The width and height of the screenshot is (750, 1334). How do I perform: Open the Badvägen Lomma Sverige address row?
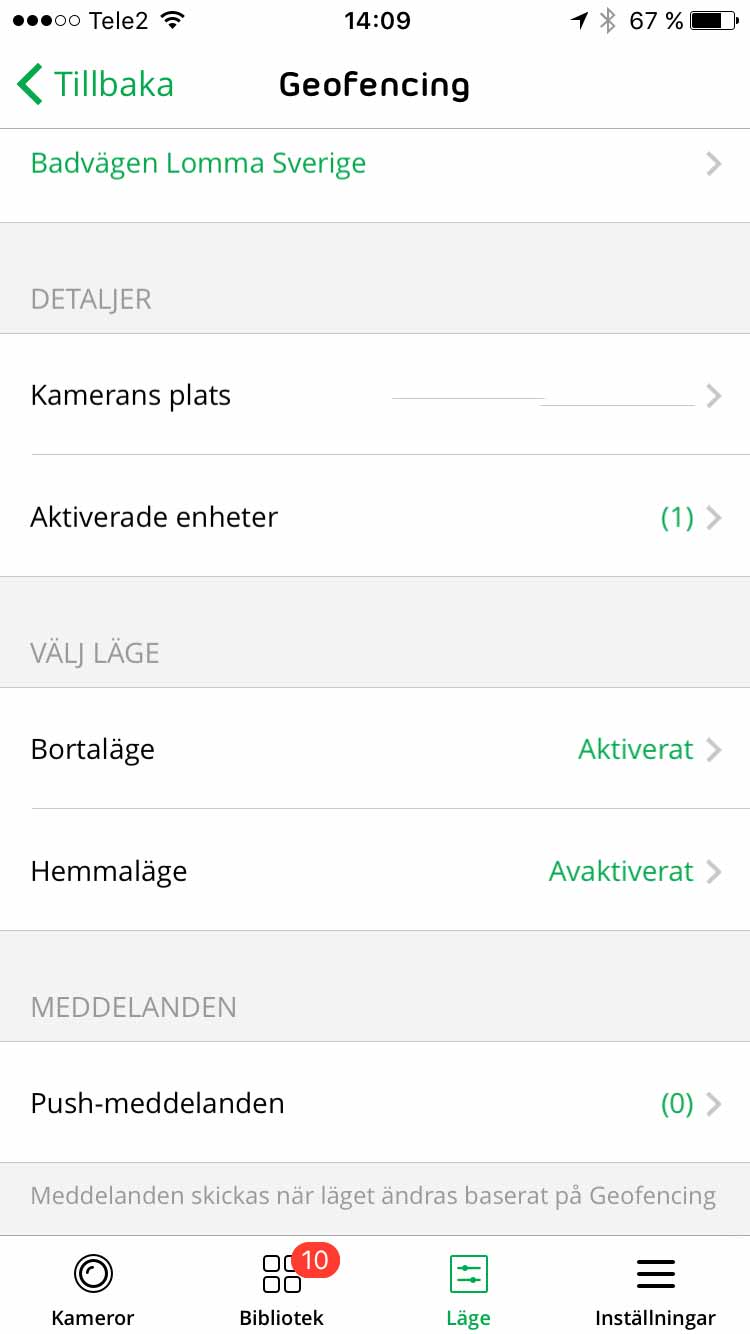point(375,164)
